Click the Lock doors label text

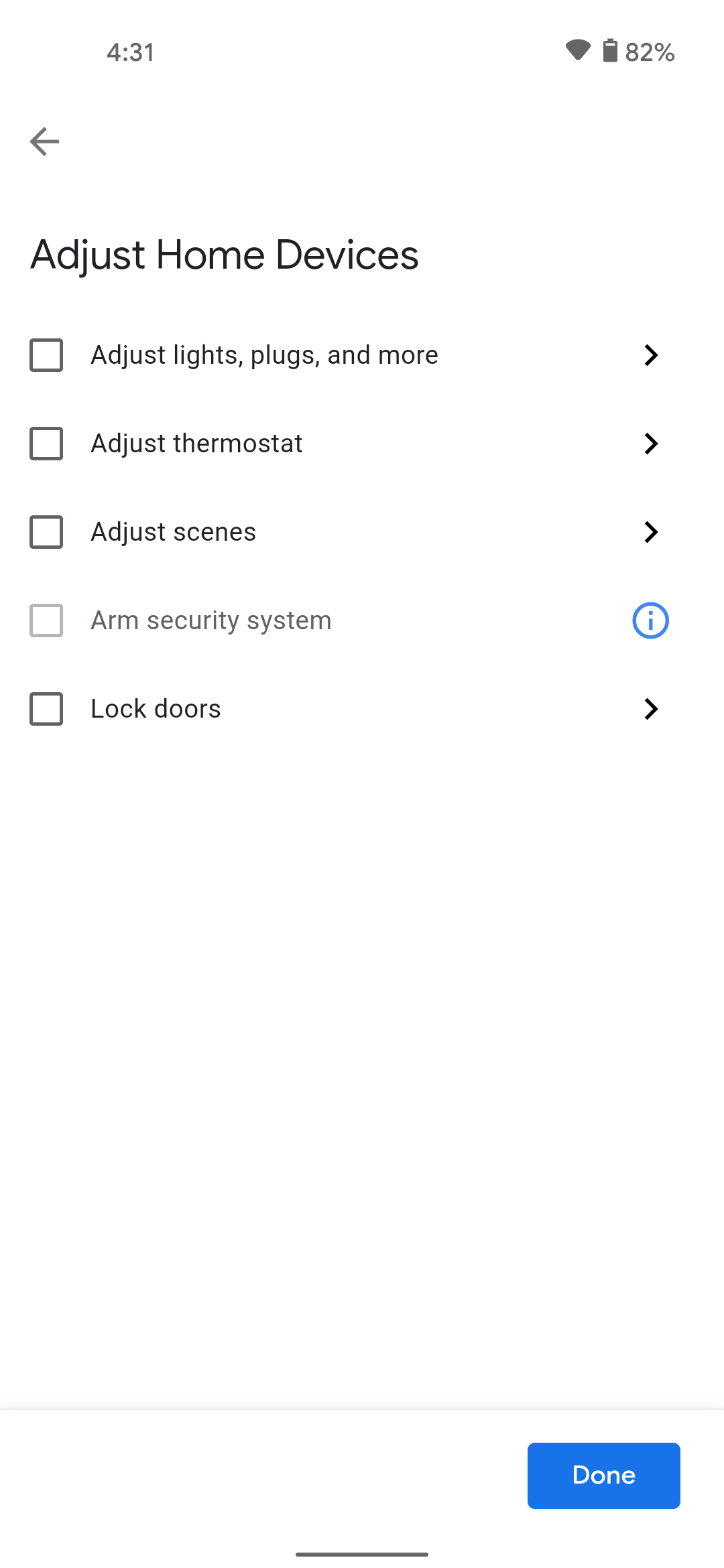click(x=155, y=709)
